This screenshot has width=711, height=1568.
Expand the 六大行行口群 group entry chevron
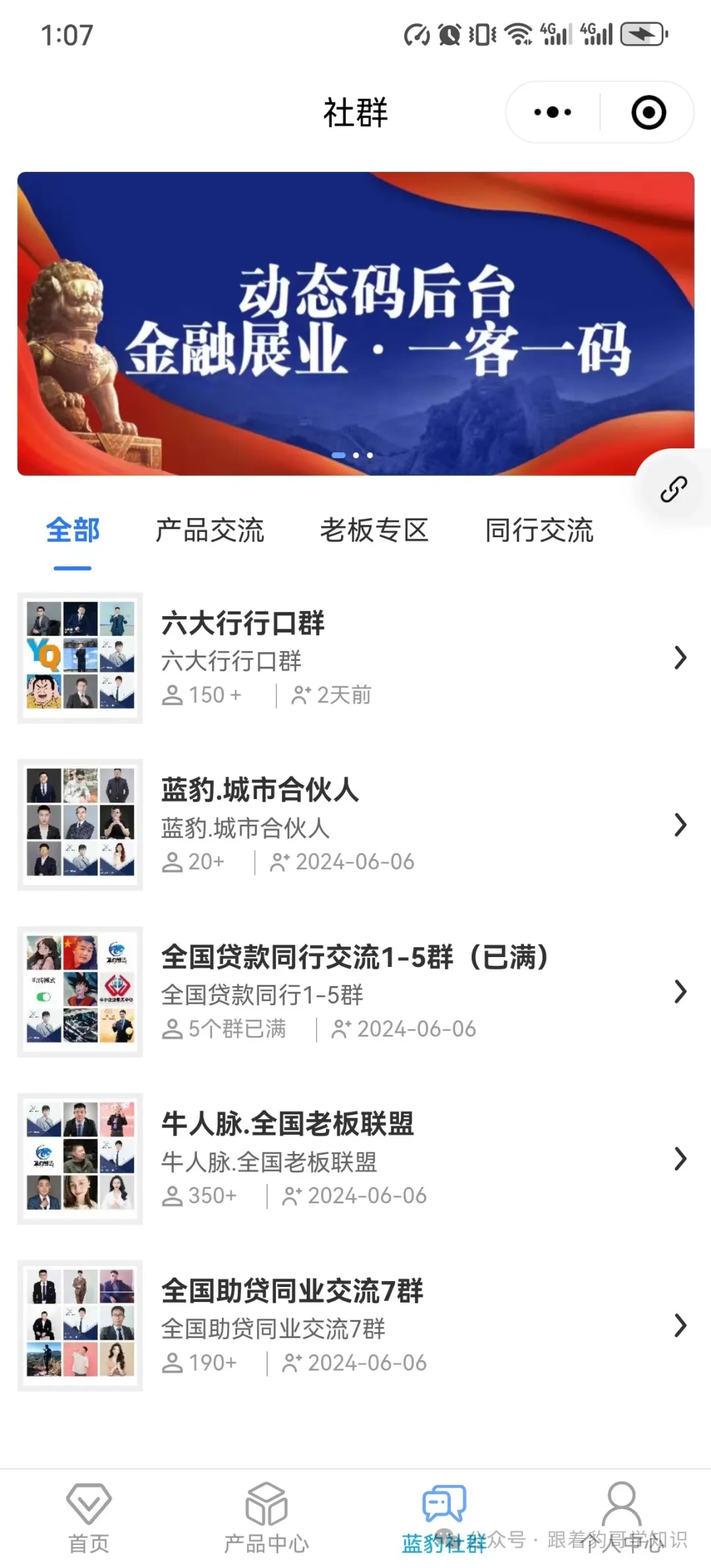(x=681, y=658)
